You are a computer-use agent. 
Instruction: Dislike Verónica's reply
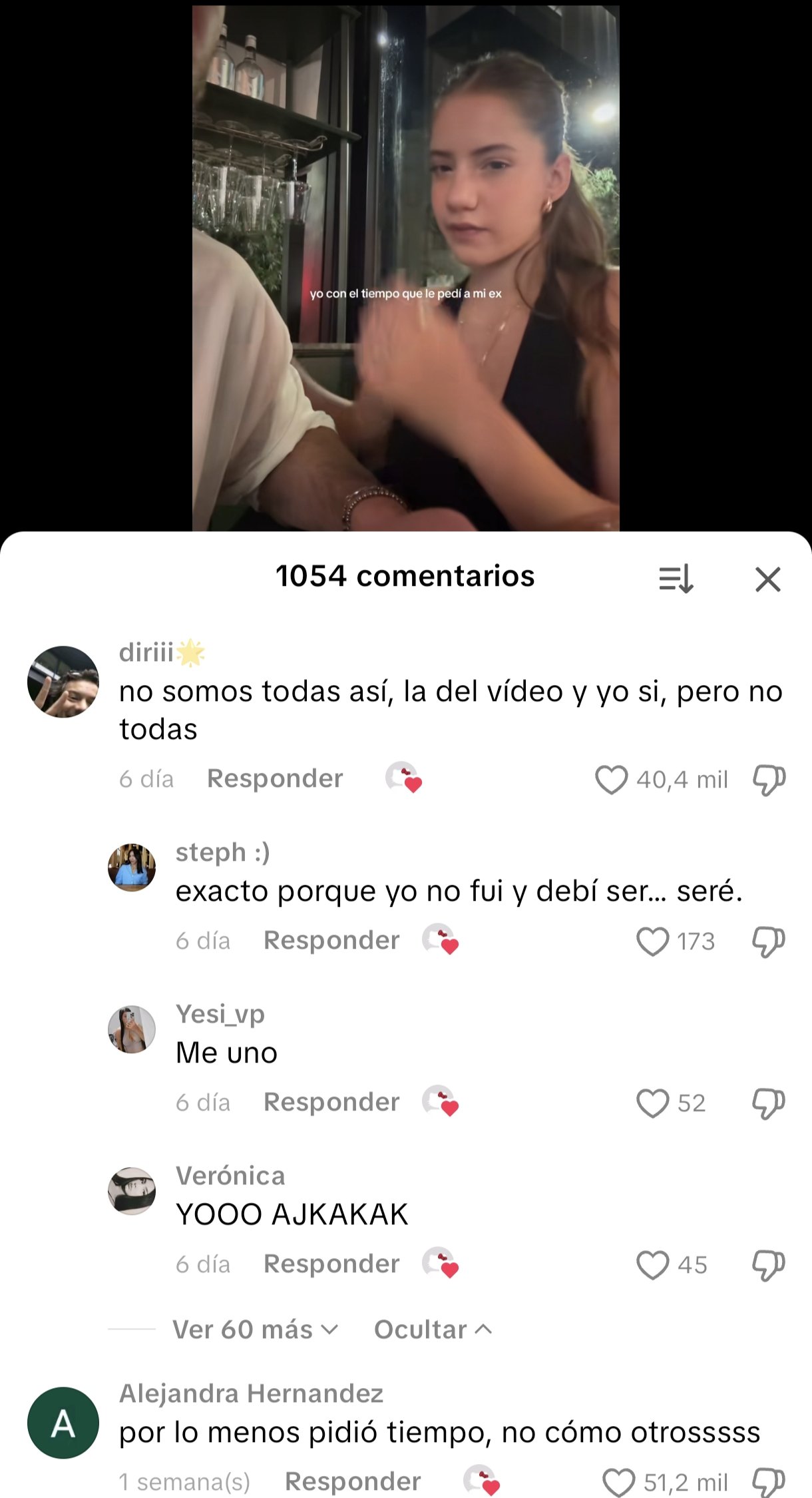(x=769, y=1265)
